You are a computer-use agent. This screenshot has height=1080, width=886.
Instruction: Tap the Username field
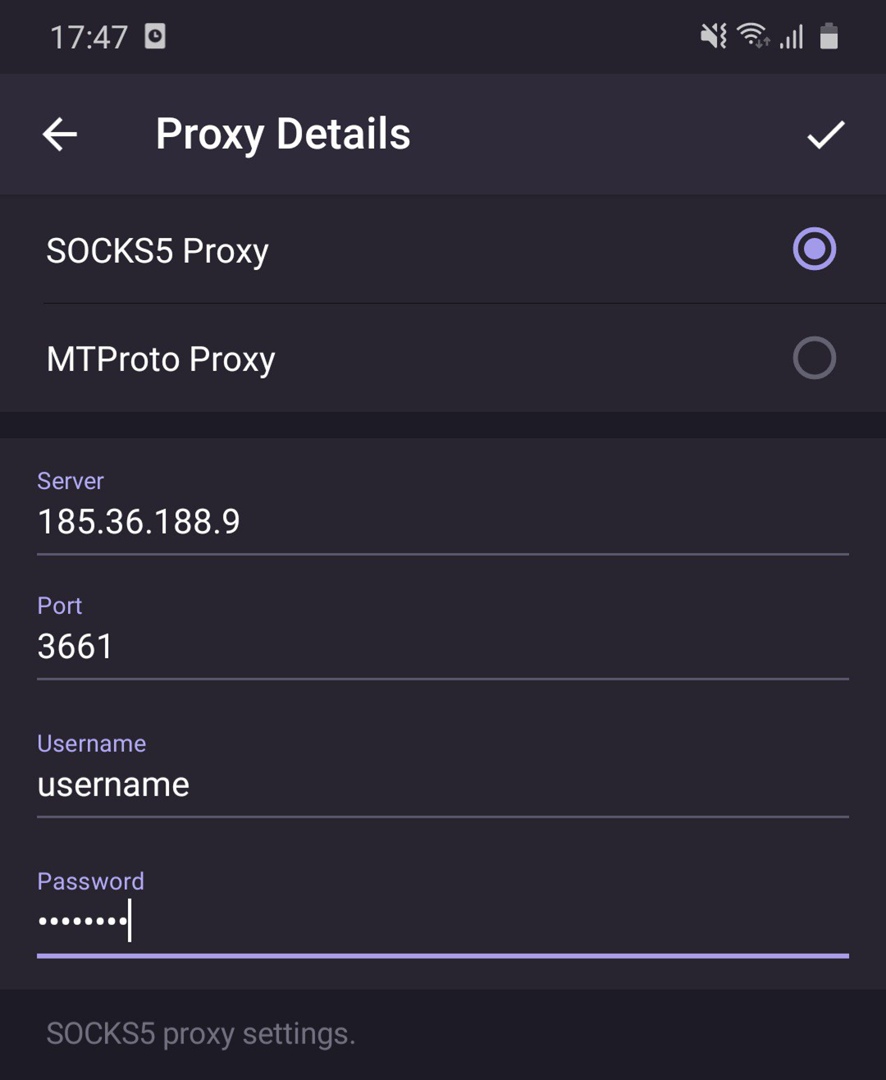440,785
